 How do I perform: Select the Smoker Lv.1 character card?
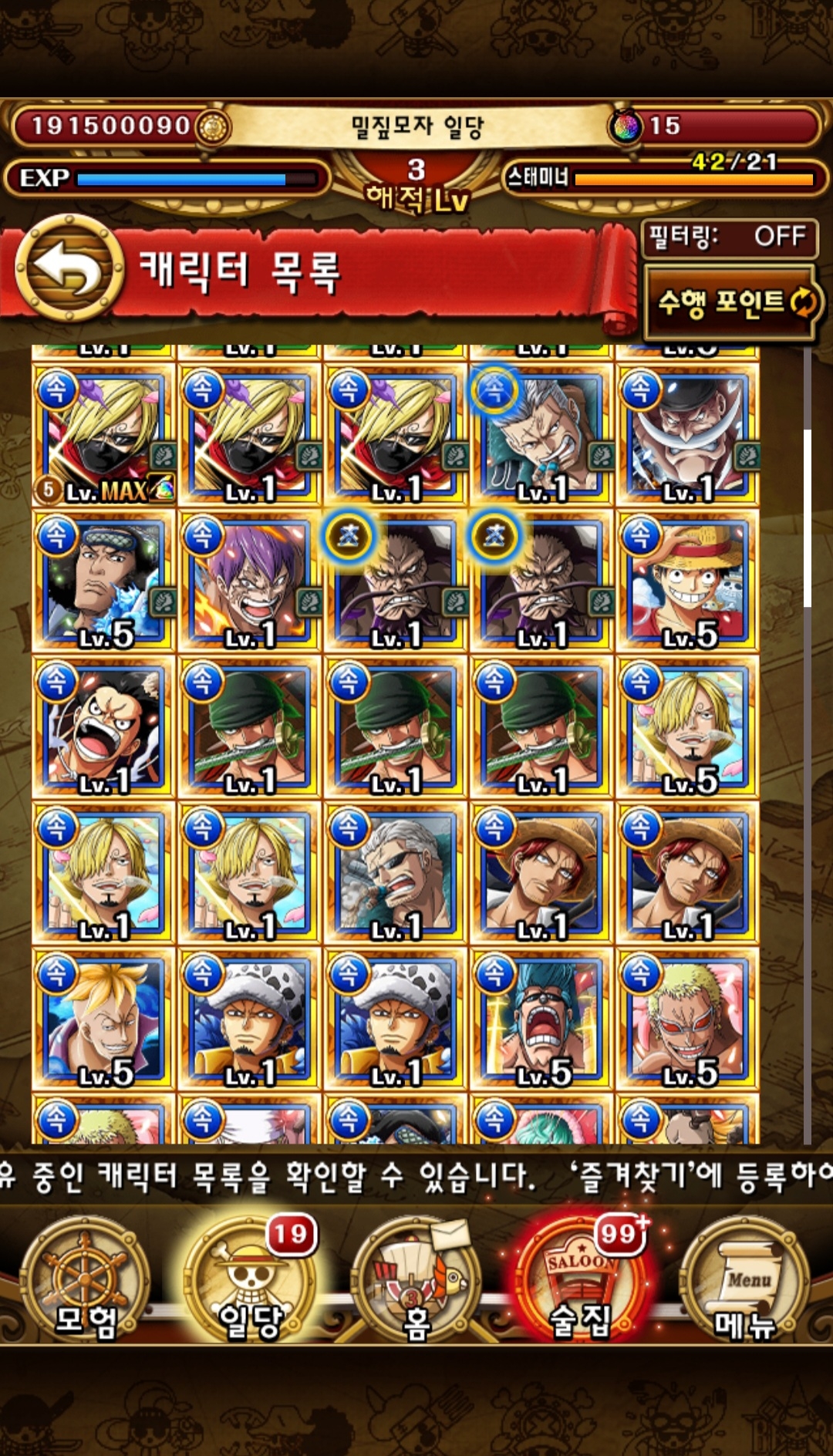point(541,436)
